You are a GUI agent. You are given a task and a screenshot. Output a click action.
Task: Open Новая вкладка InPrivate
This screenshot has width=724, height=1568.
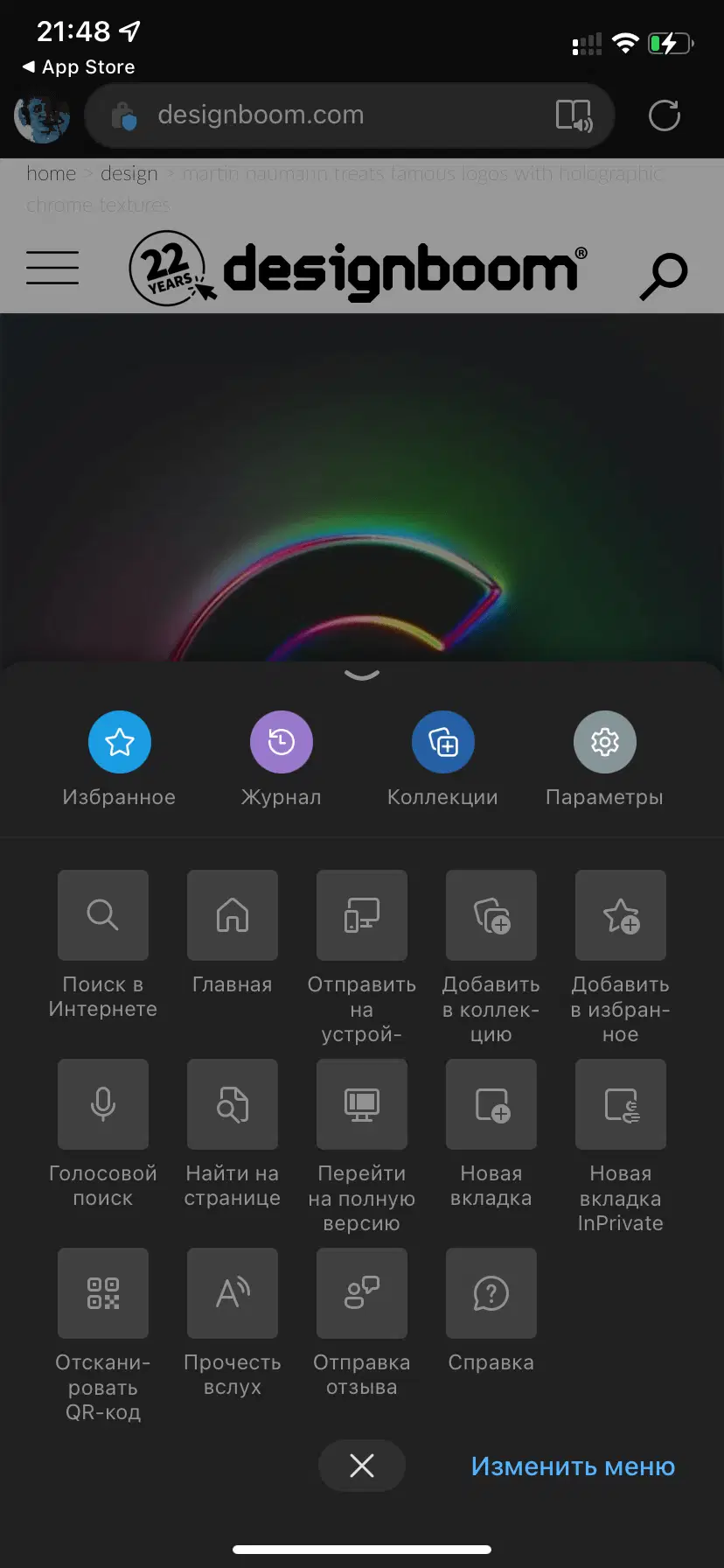[x=621, y=1104]
